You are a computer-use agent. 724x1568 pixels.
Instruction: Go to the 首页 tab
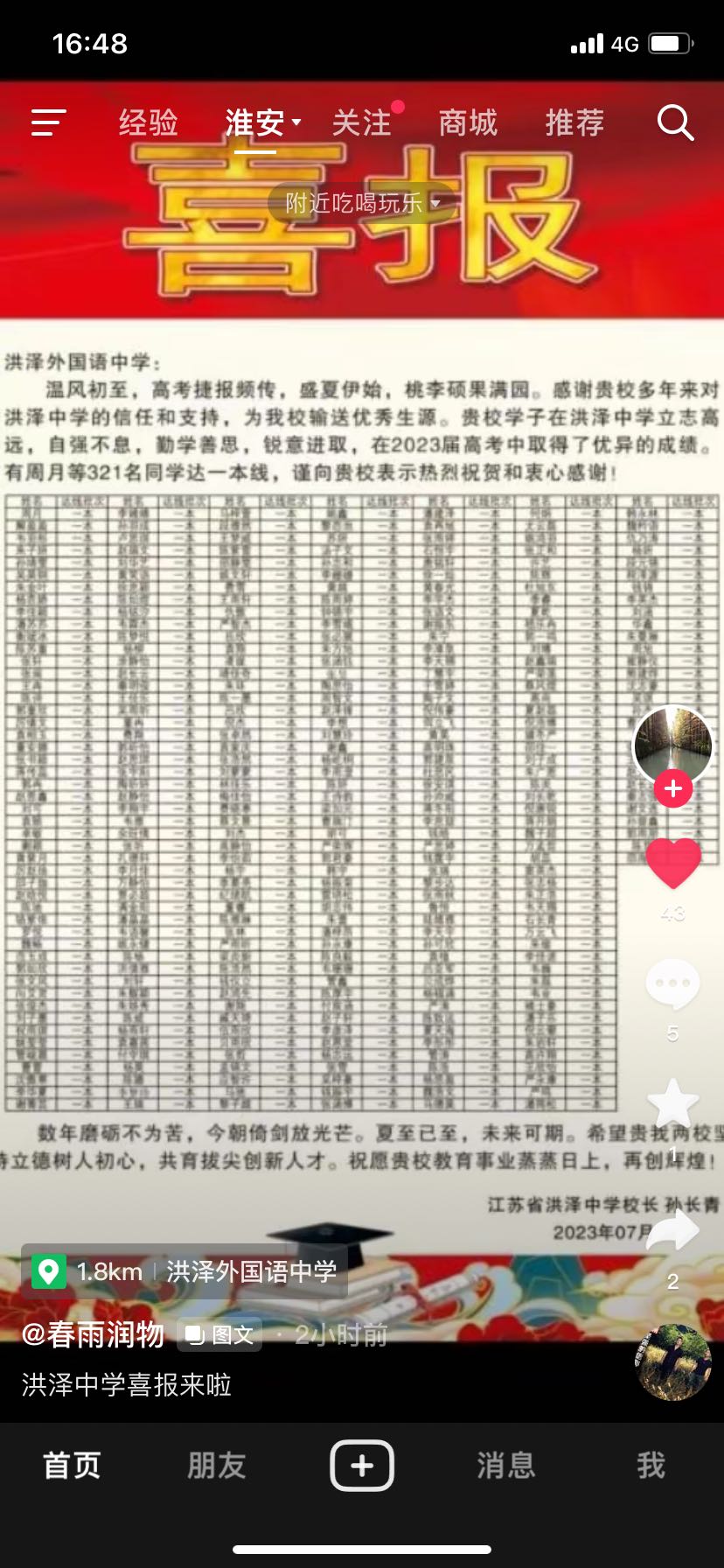[x=72, y=1465]
